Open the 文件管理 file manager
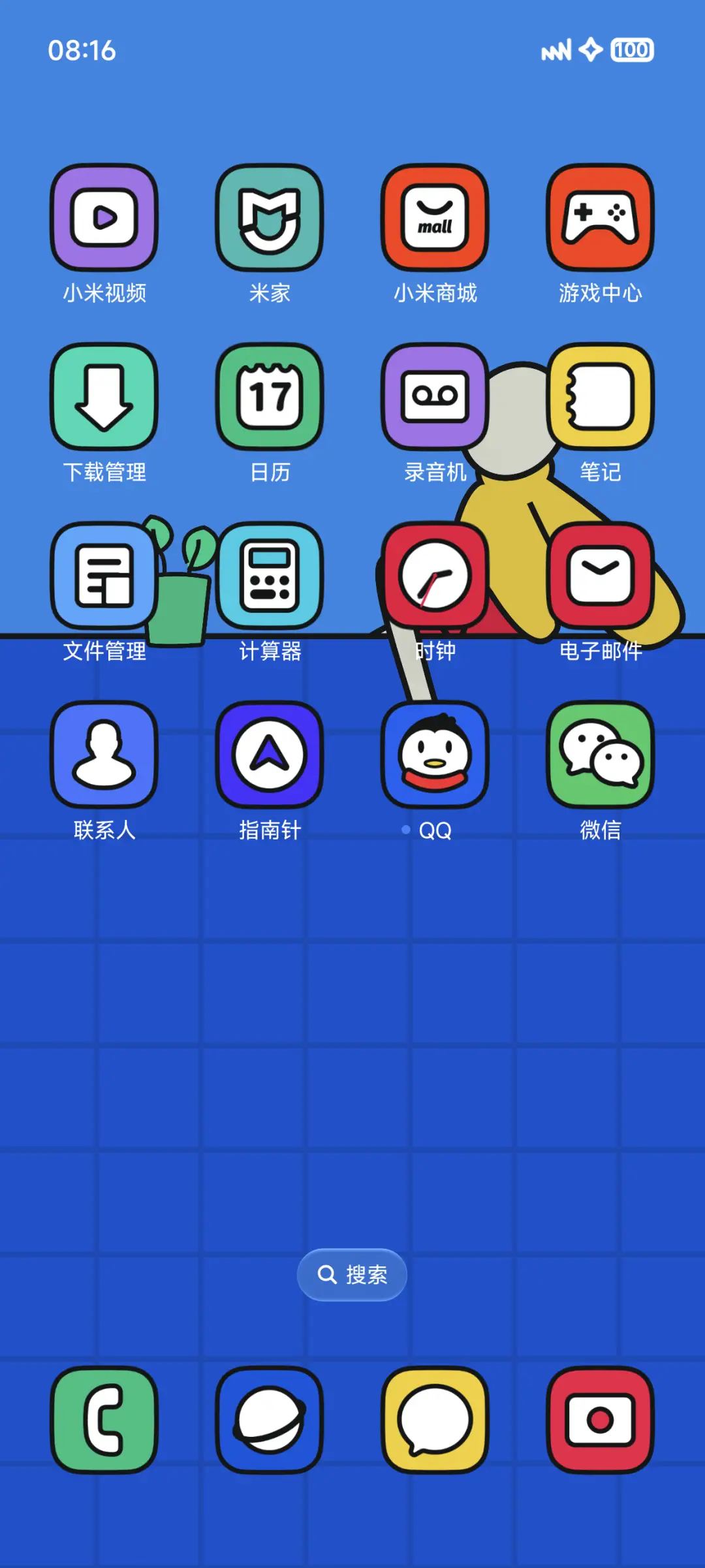The width and height of the screenshot is (705, 1568). click(x=104, y=574)
